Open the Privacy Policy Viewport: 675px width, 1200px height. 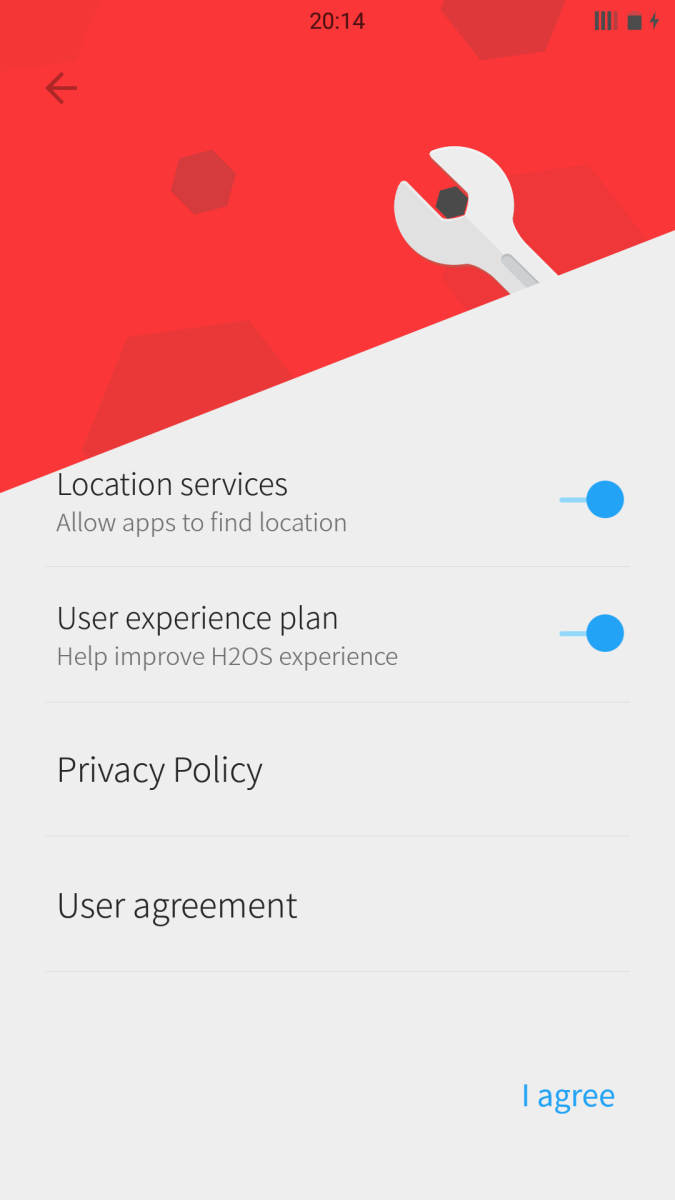click(x=160, y=770)
